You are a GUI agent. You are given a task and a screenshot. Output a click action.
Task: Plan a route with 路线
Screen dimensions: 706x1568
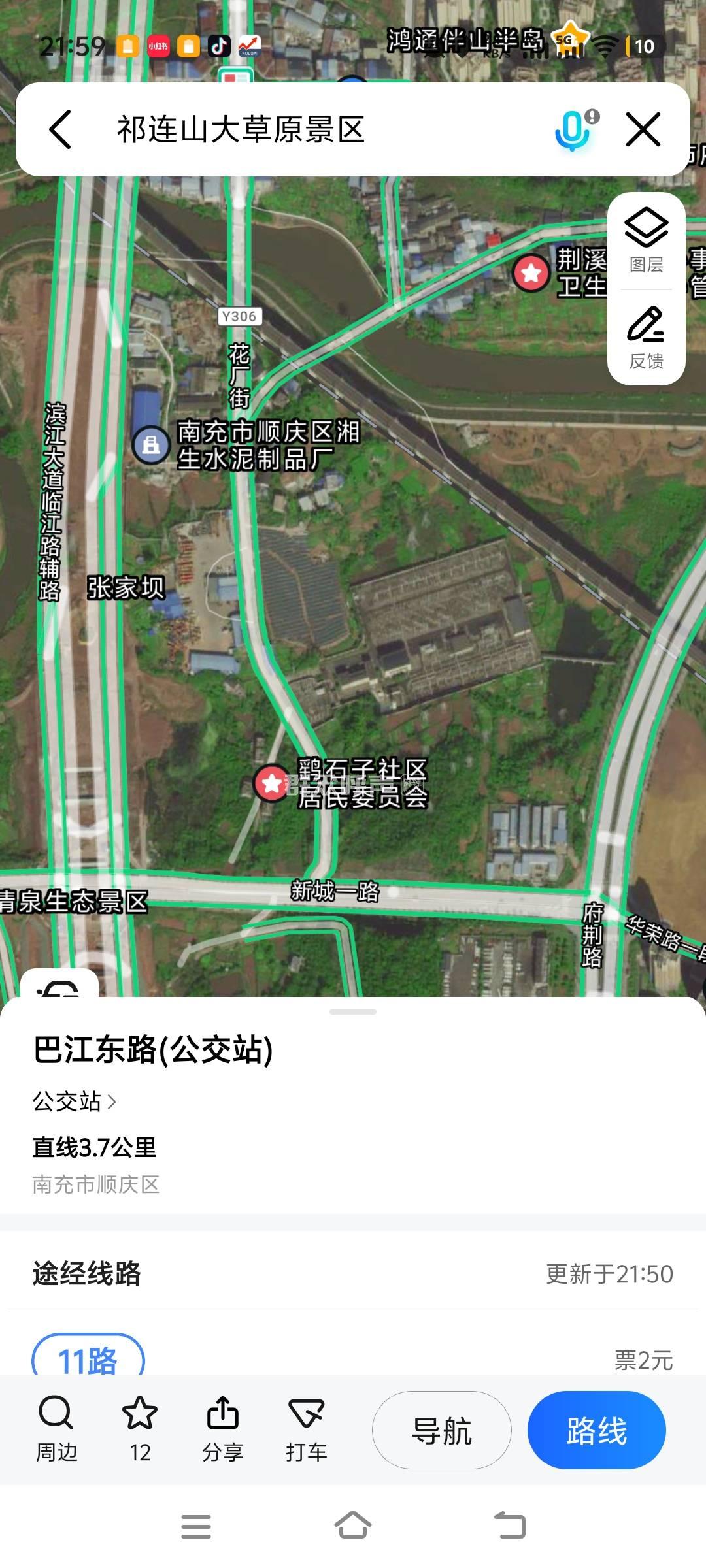tap(596, 1430)
